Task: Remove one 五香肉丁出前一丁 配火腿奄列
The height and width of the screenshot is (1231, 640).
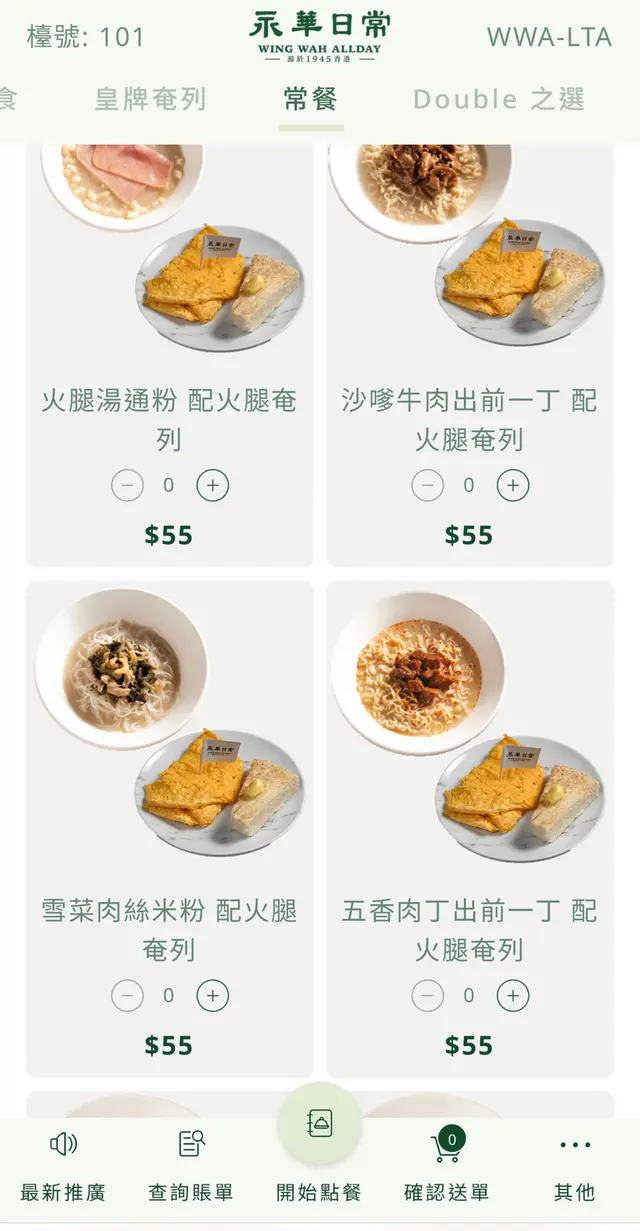Action: click(x=428, y=996)
